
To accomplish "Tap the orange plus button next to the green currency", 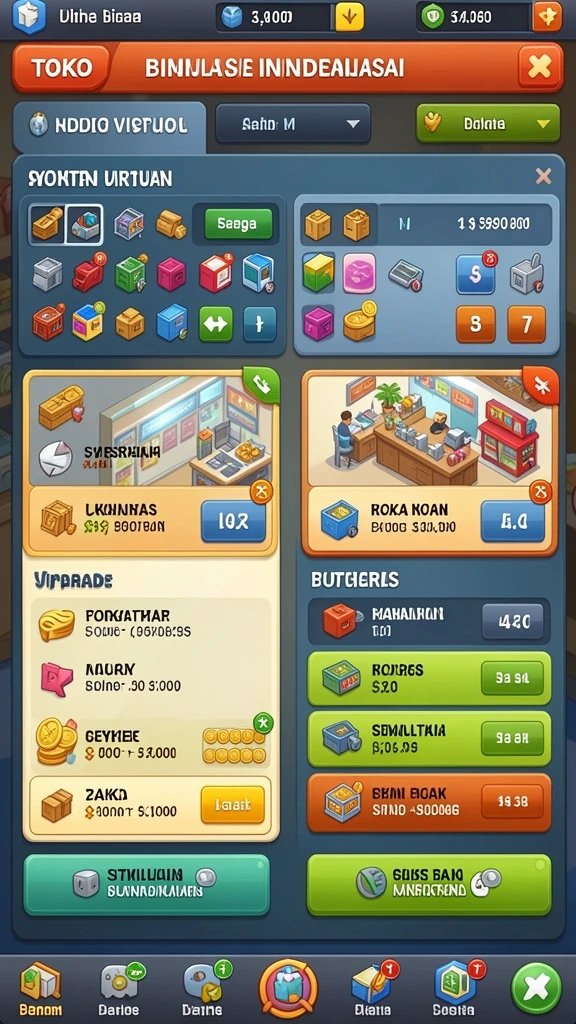I will [x=547, y=17].
